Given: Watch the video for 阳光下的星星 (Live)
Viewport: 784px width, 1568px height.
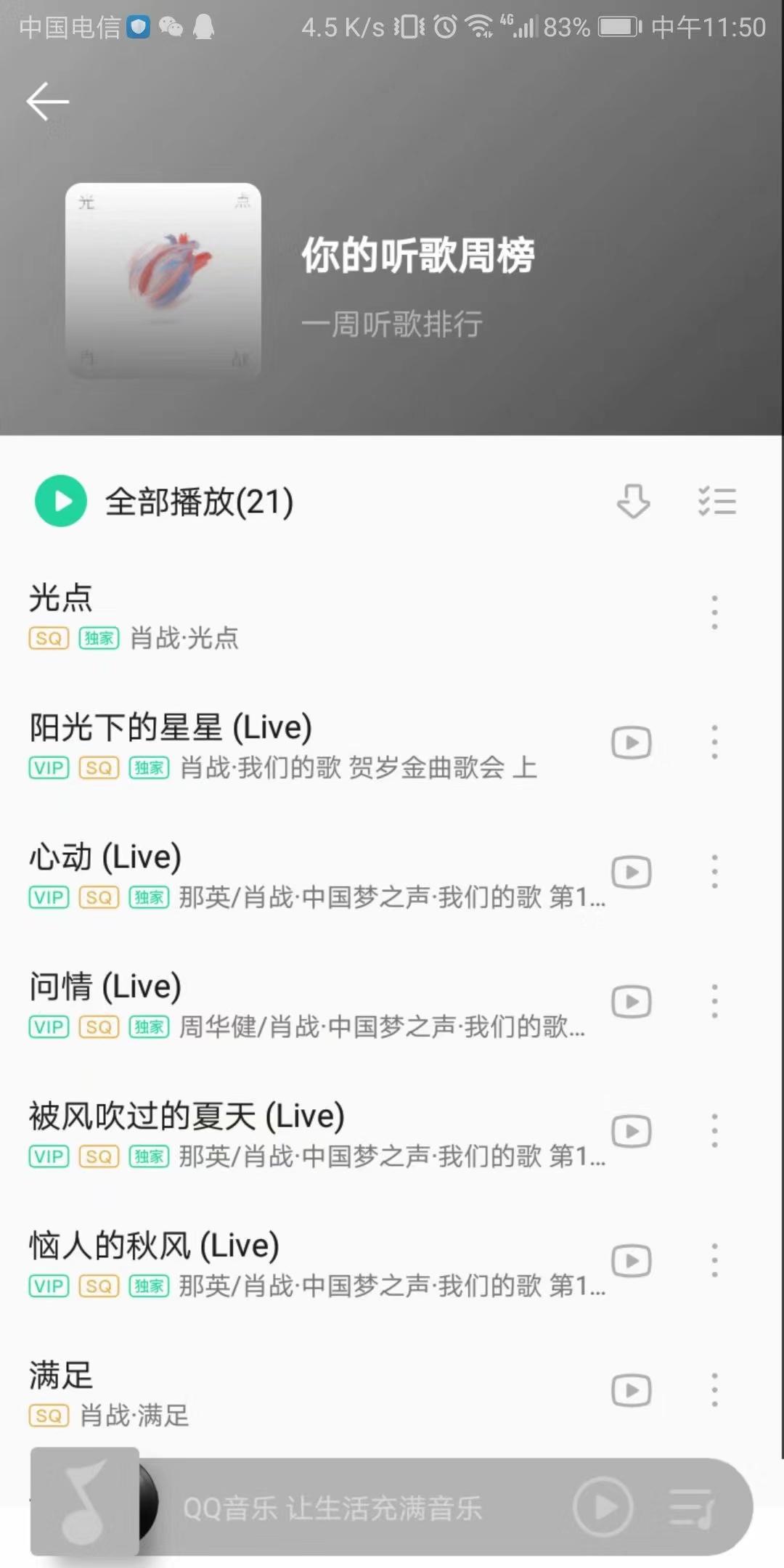Looking at the screenshot, I should pyautogui.click(x=631, y=743).
